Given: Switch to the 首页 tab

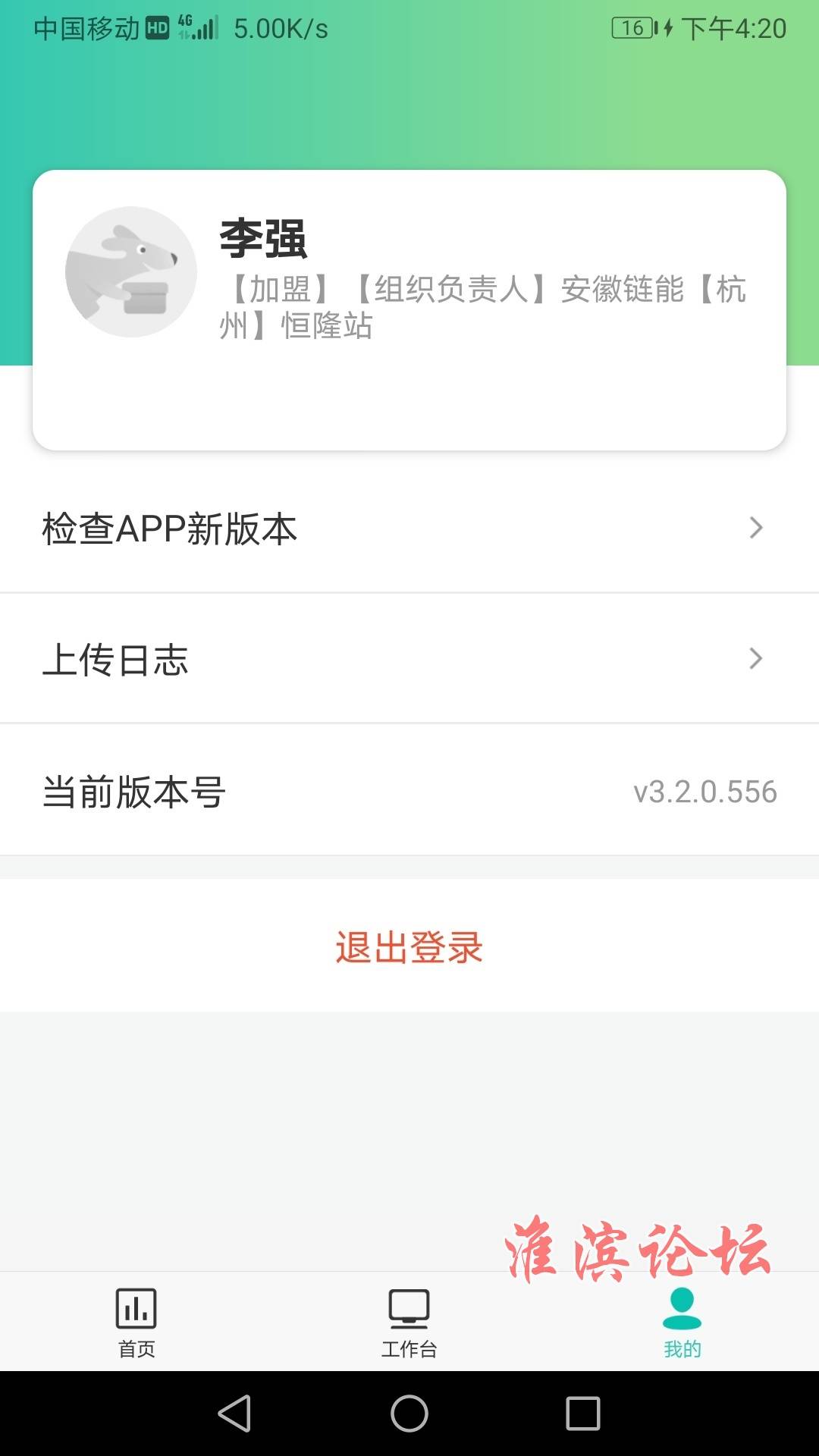Looking at the screenshot, I should [x=136, y=1322].
